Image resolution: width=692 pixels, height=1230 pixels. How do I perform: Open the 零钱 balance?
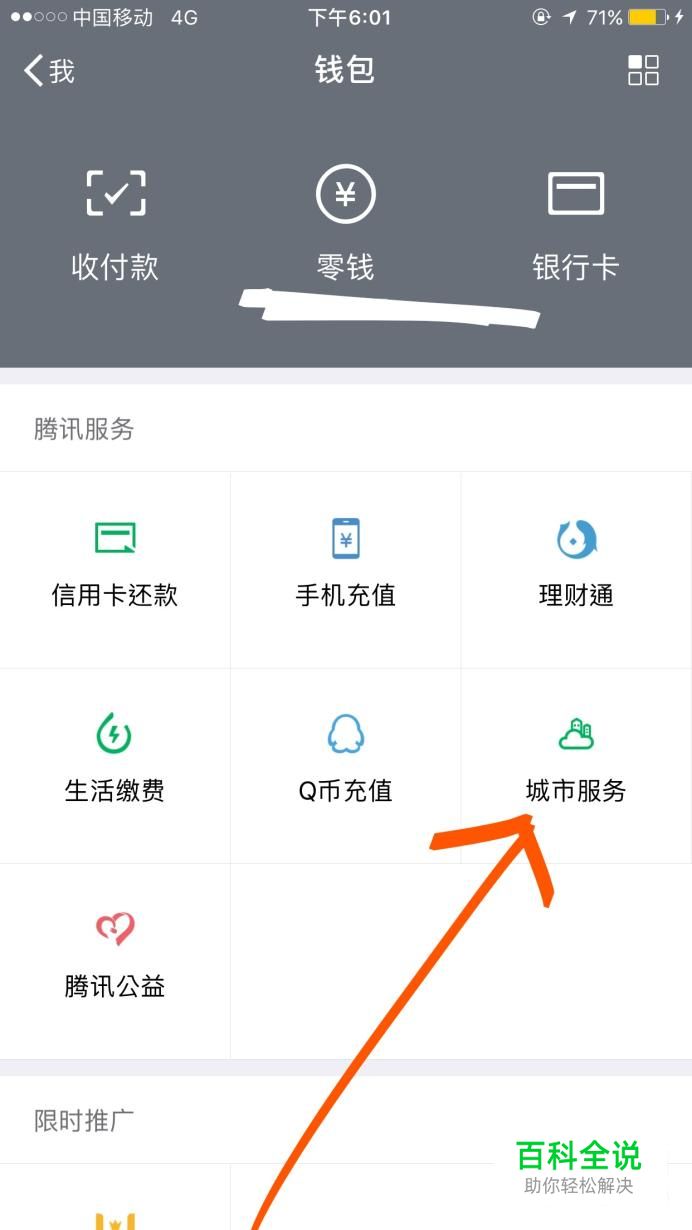tap(345, 224)
